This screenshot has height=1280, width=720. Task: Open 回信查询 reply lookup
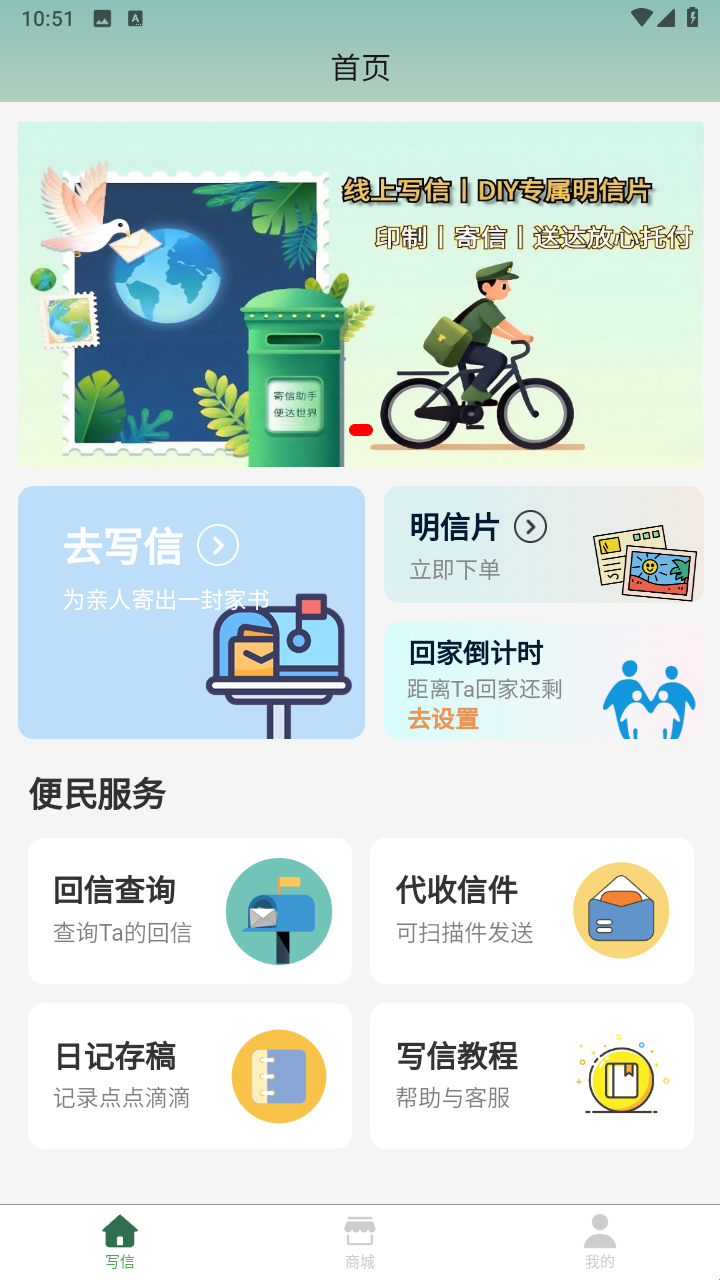click(190, 910)
